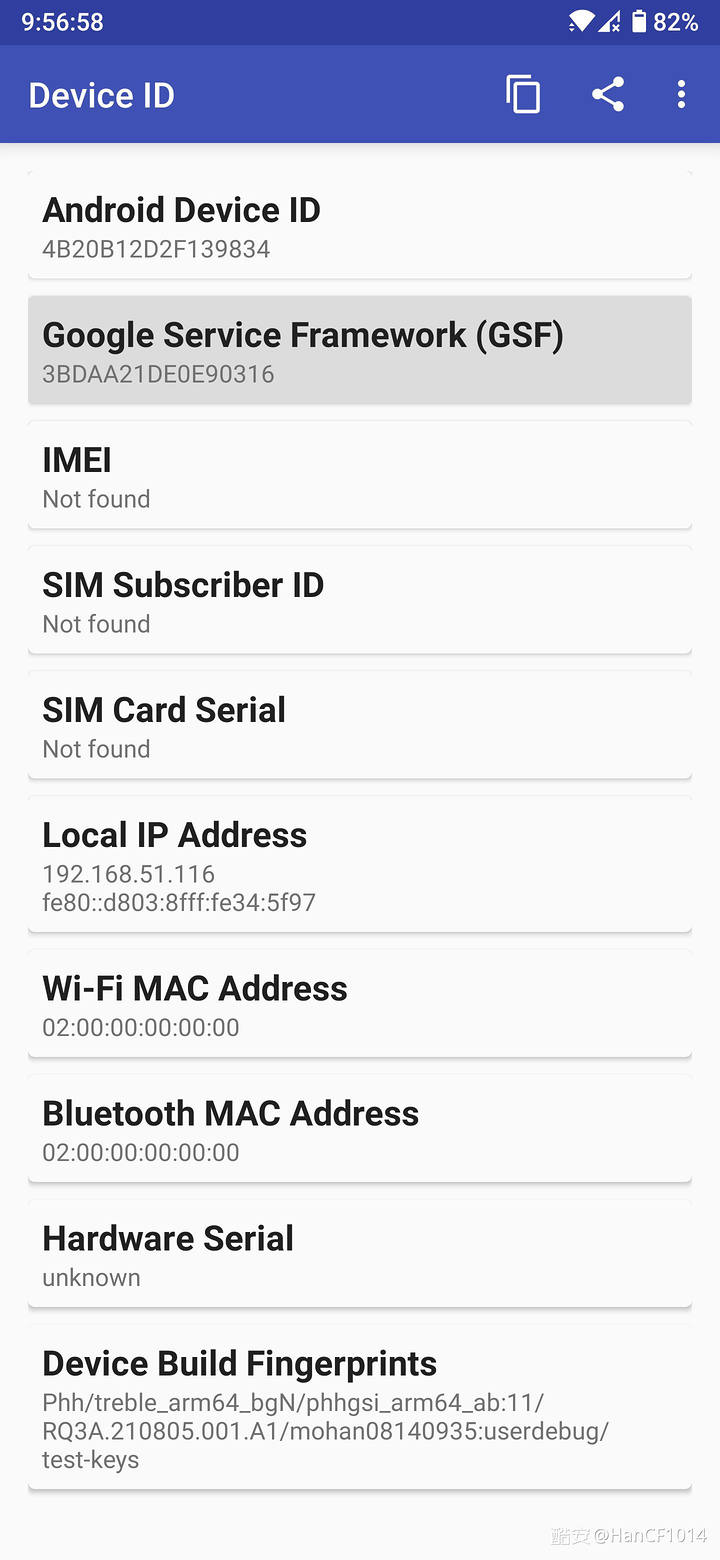
Task: Tap the SIM Card Serial card
Action: pos(360,725)
